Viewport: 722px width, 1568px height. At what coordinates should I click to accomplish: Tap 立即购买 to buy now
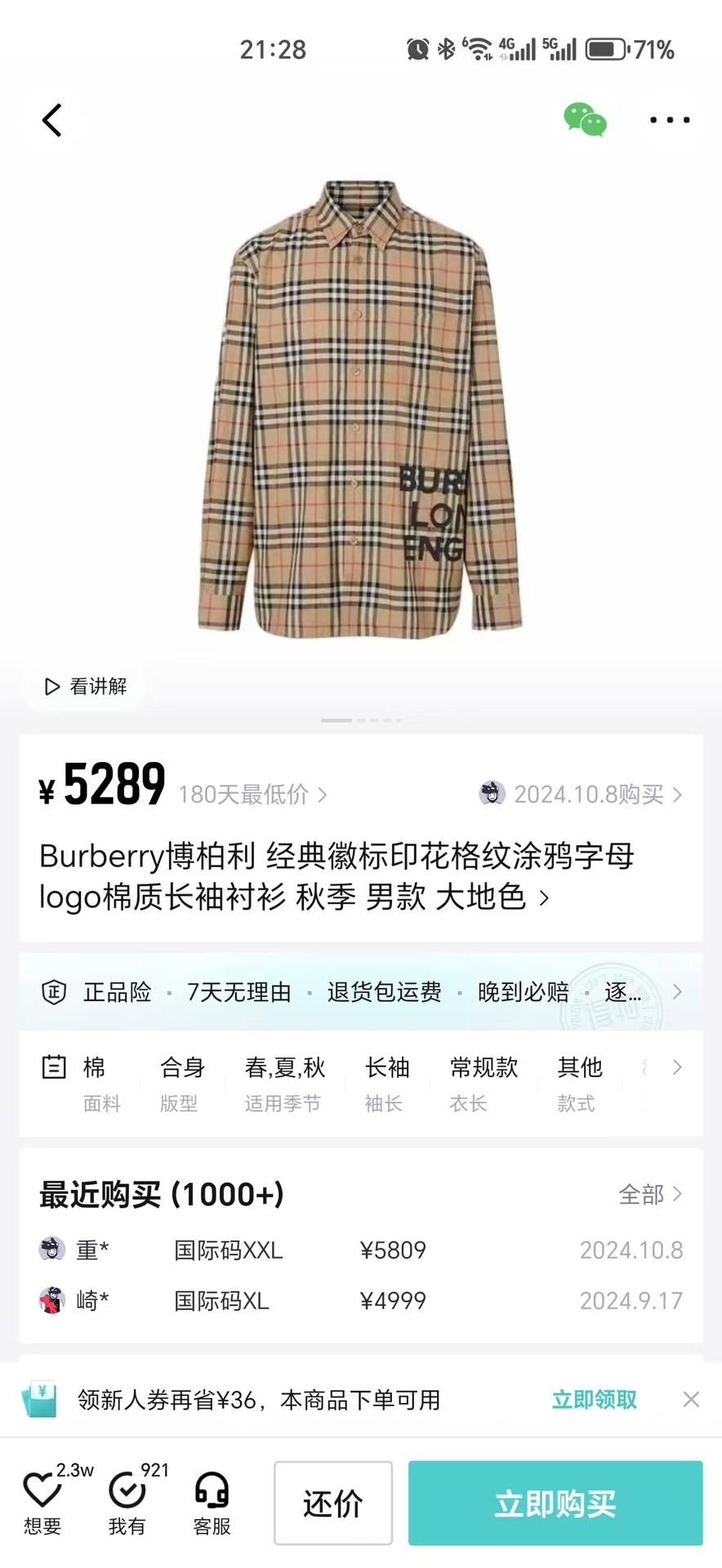555,1503
